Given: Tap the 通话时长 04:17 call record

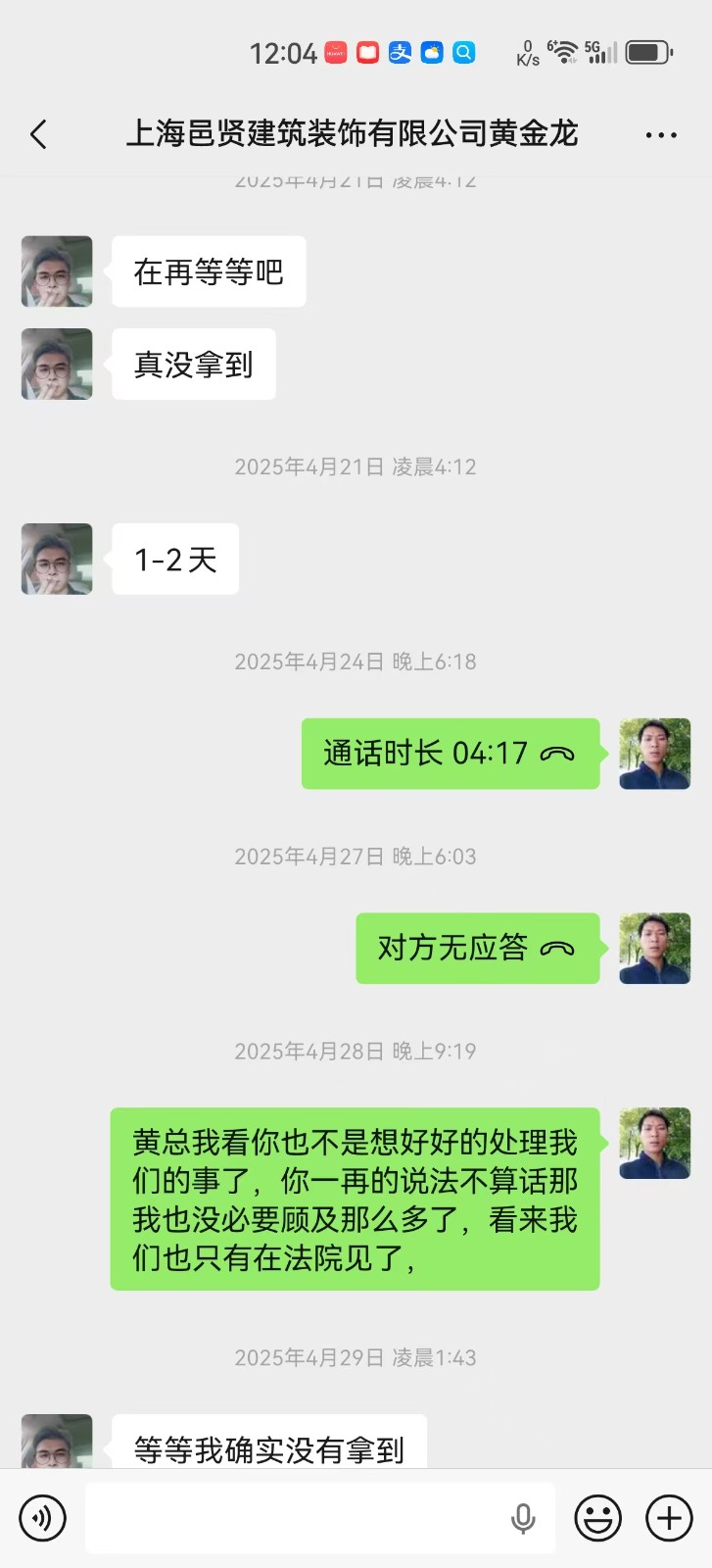Looking at the screenshot, I should point(450,754).
